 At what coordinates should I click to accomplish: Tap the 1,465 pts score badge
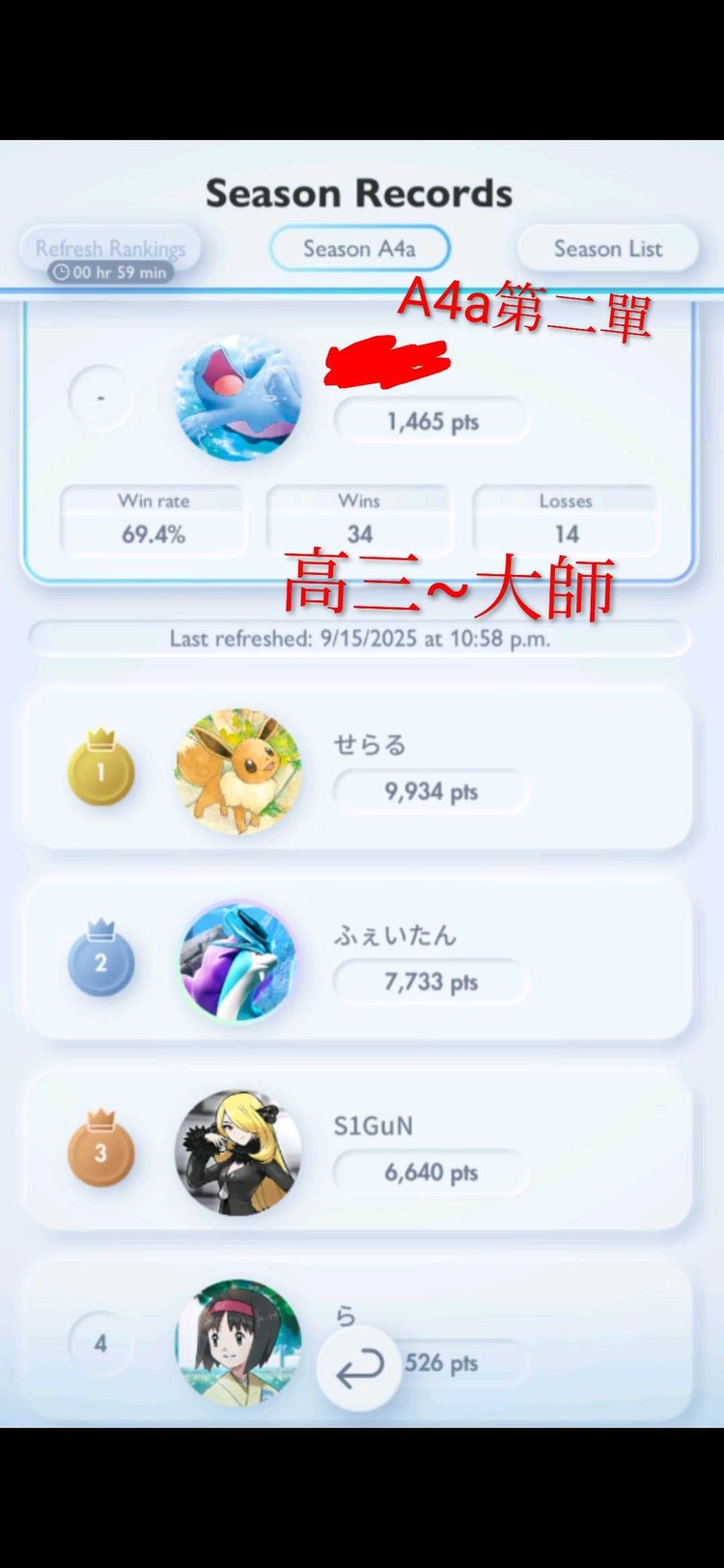pos(432,420)
